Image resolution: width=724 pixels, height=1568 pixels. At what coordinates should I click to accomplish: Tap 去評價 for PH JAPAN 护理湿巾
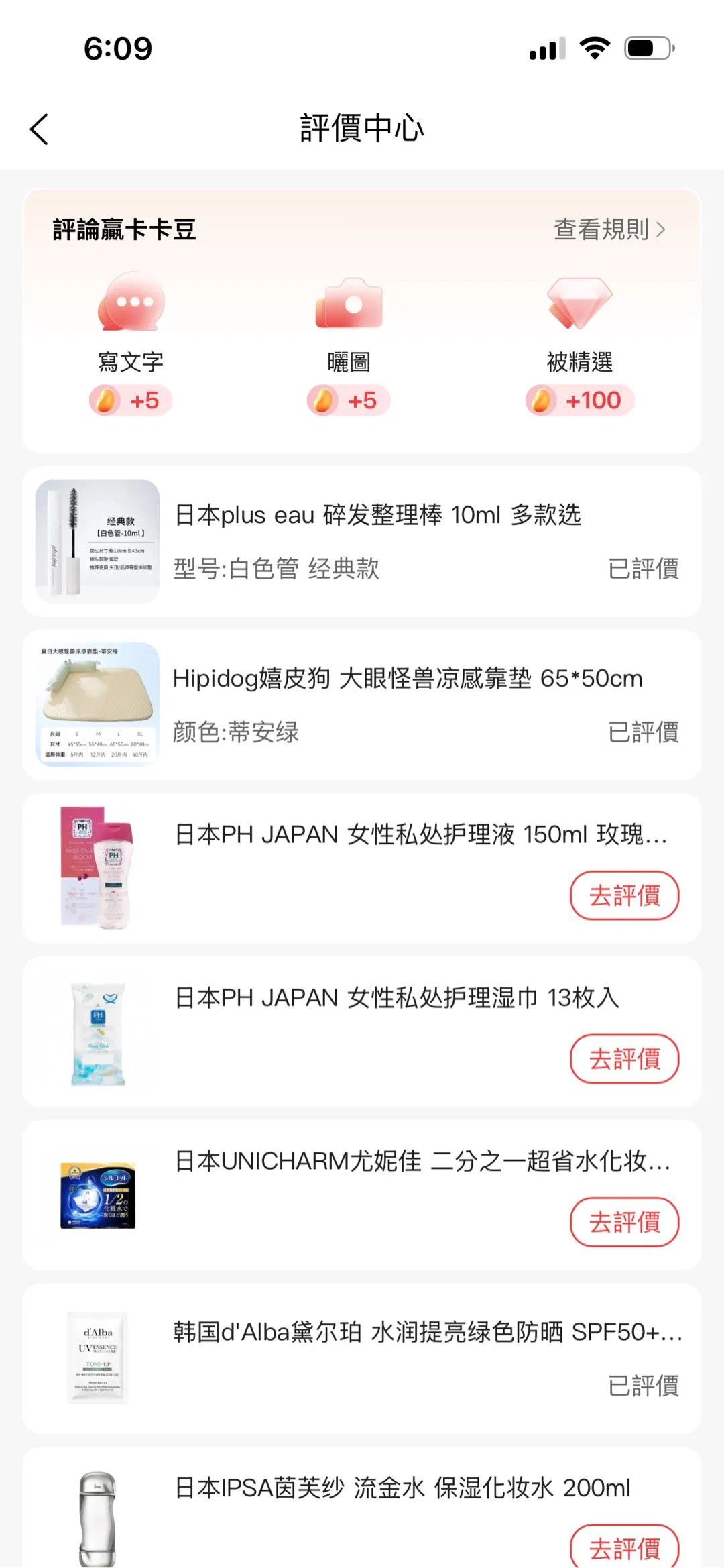[624, 1059]
